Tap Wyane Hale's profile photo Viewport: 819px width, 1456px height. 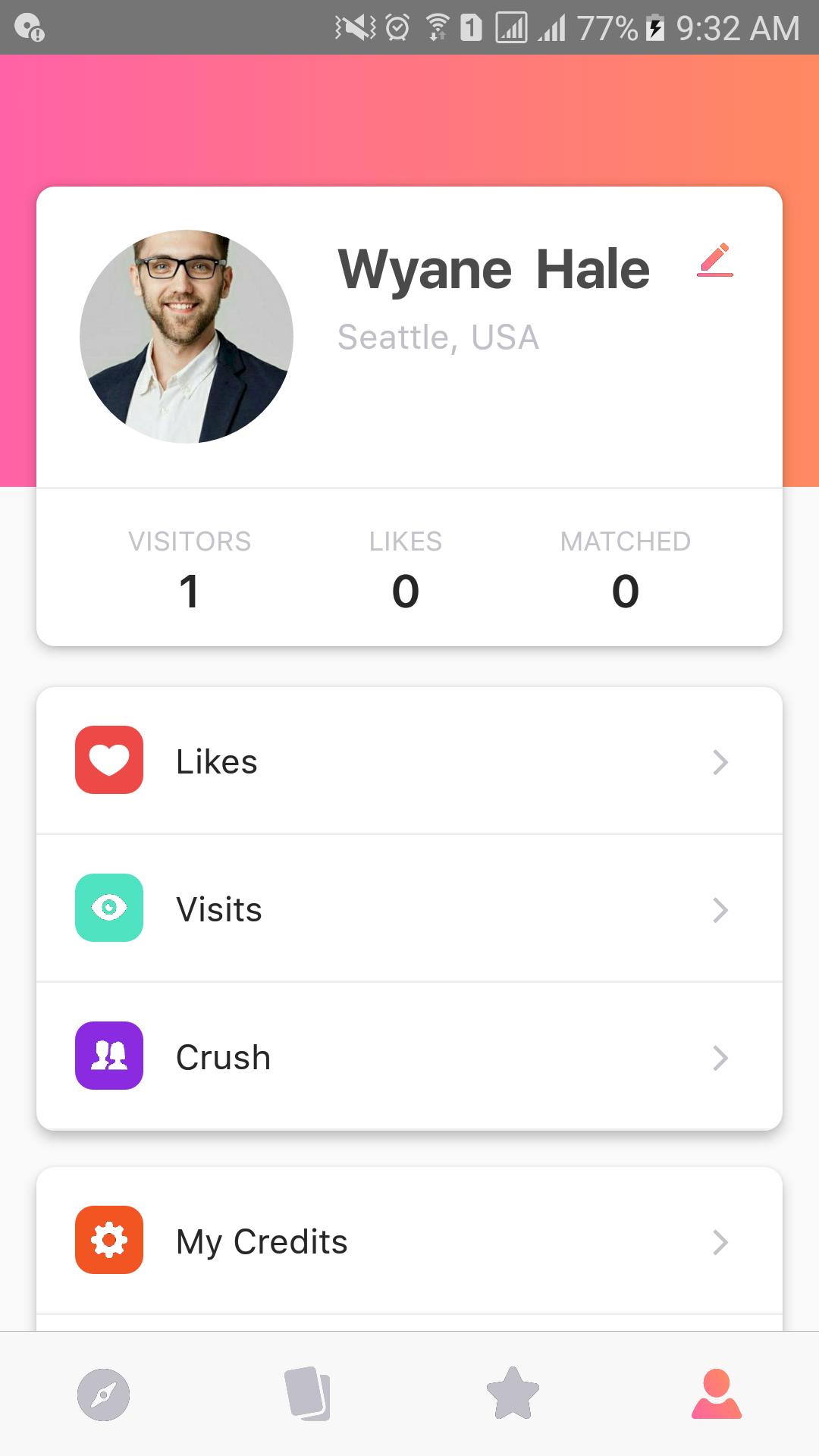coord(187,337)
